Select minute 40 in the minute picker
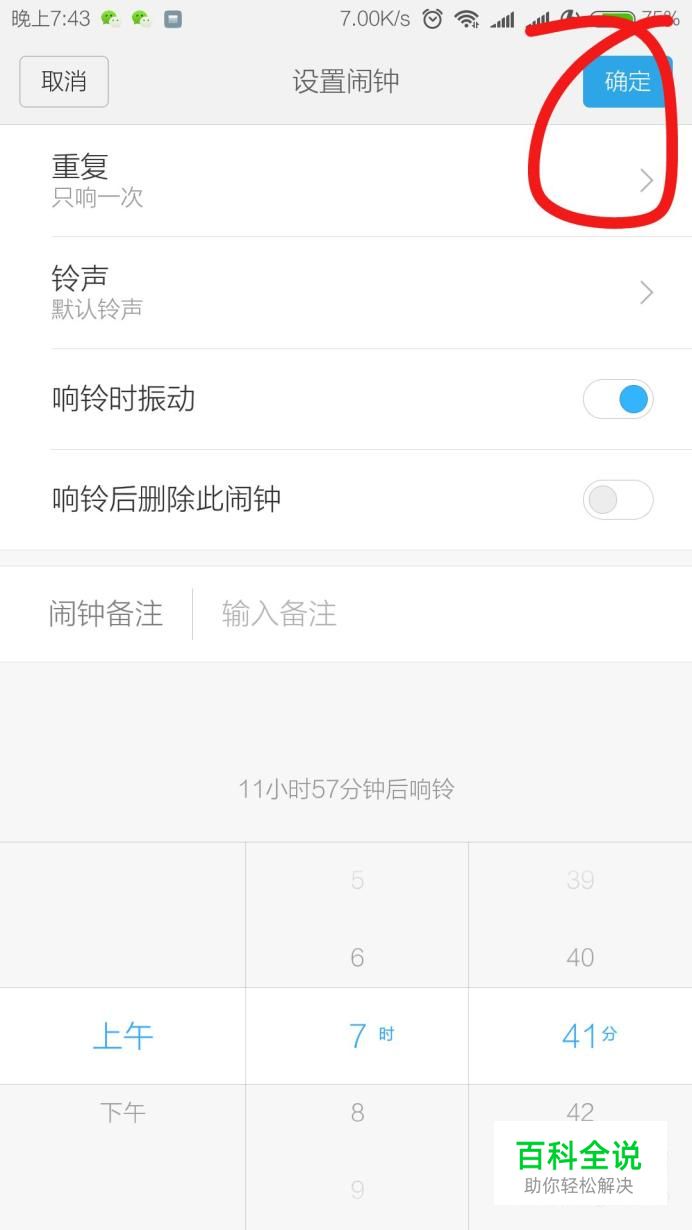The height and width of the screenshot is (1230, 692). pos(580,958)
